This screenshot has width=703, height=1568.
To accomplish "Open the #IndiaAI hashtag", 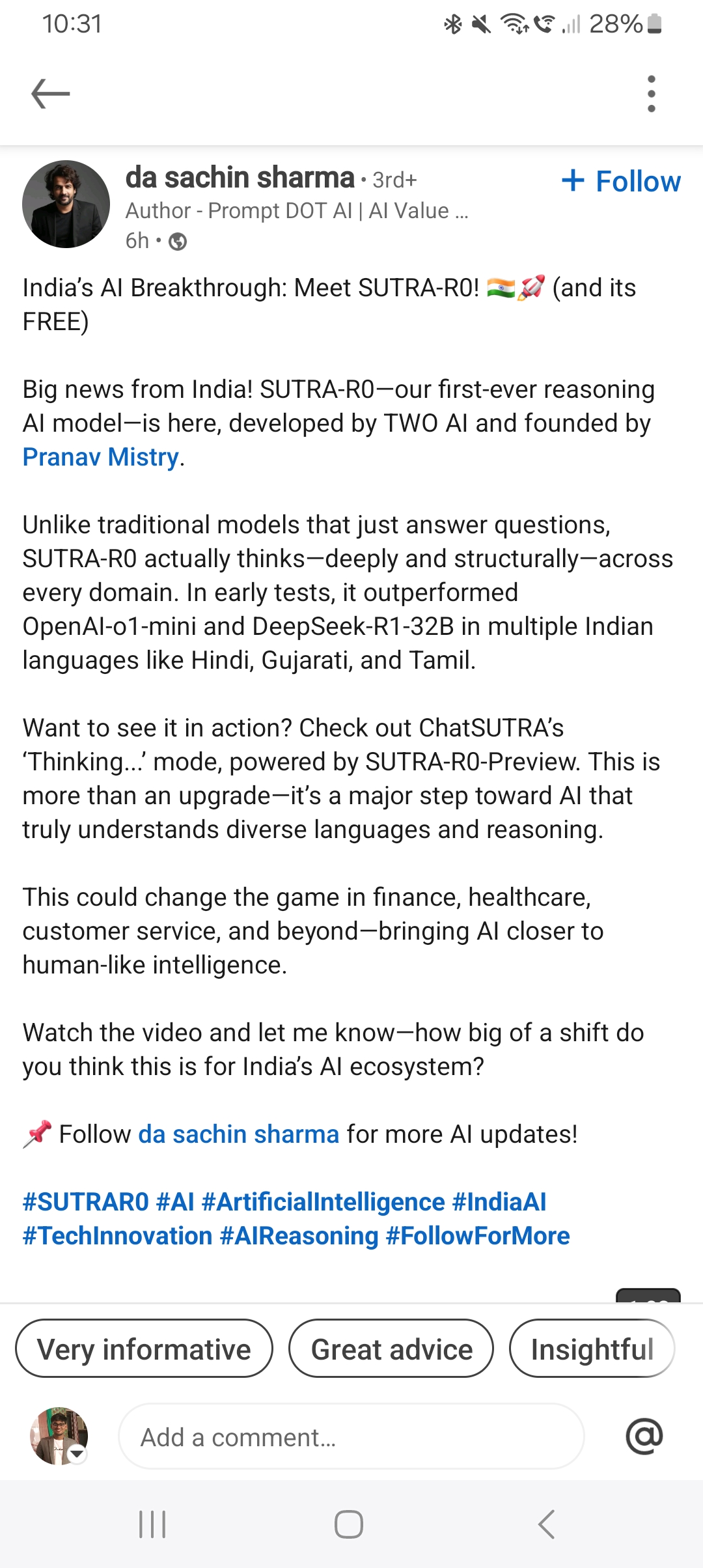I will (x=499, y=1202).
